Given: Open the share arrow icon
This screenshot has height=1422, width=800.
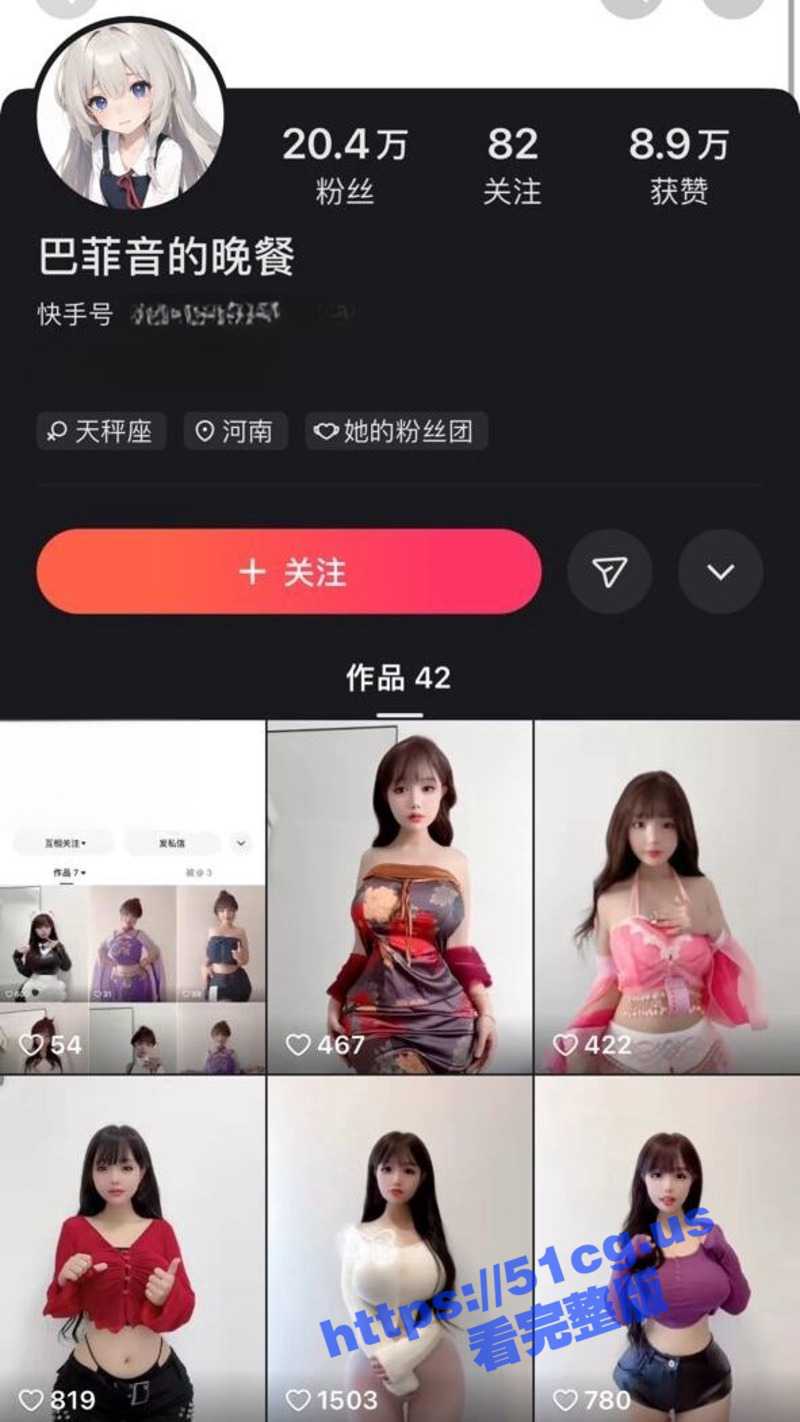Looking at the screenshot, I should click(x=610, y=571).
